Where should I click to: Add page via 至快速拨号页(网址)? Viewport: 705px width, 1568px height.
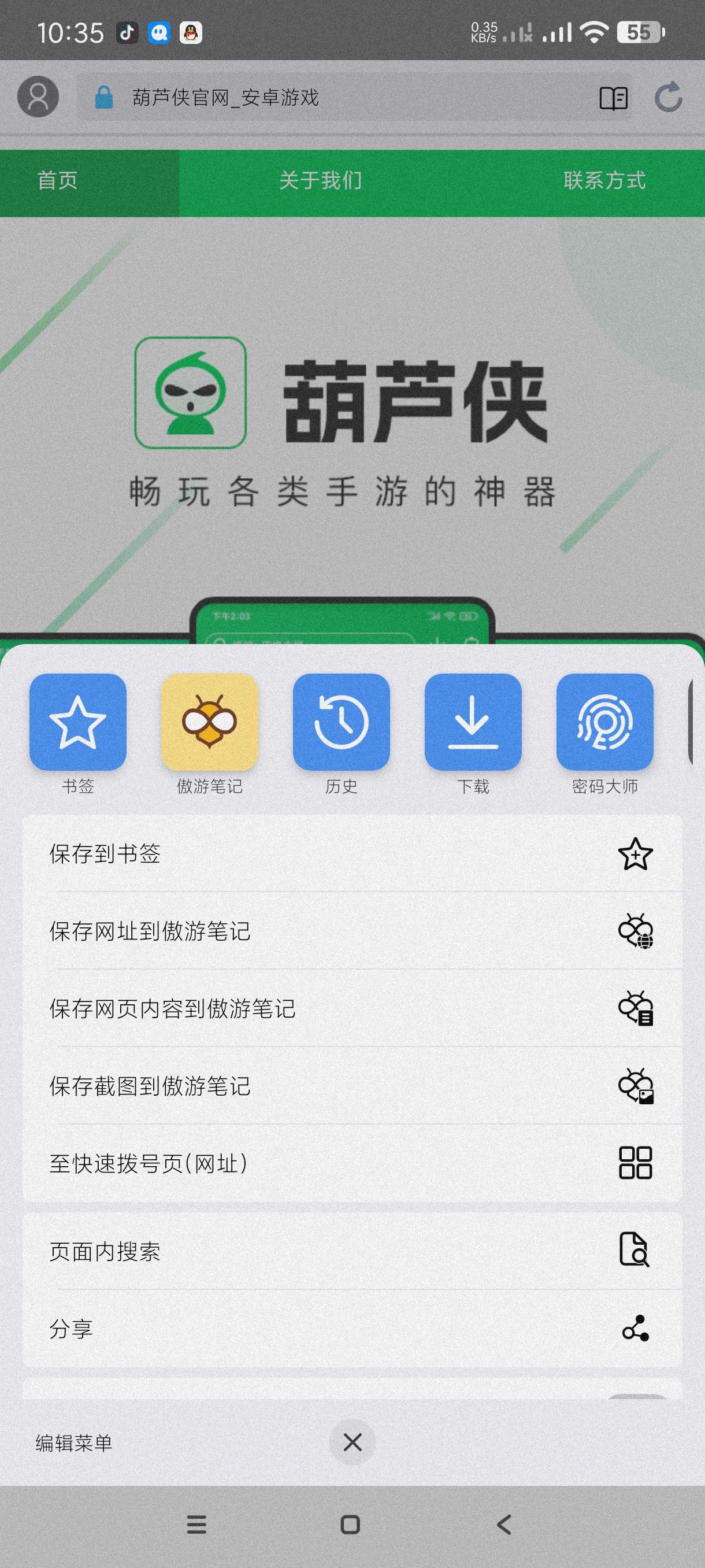point(351,1163)
